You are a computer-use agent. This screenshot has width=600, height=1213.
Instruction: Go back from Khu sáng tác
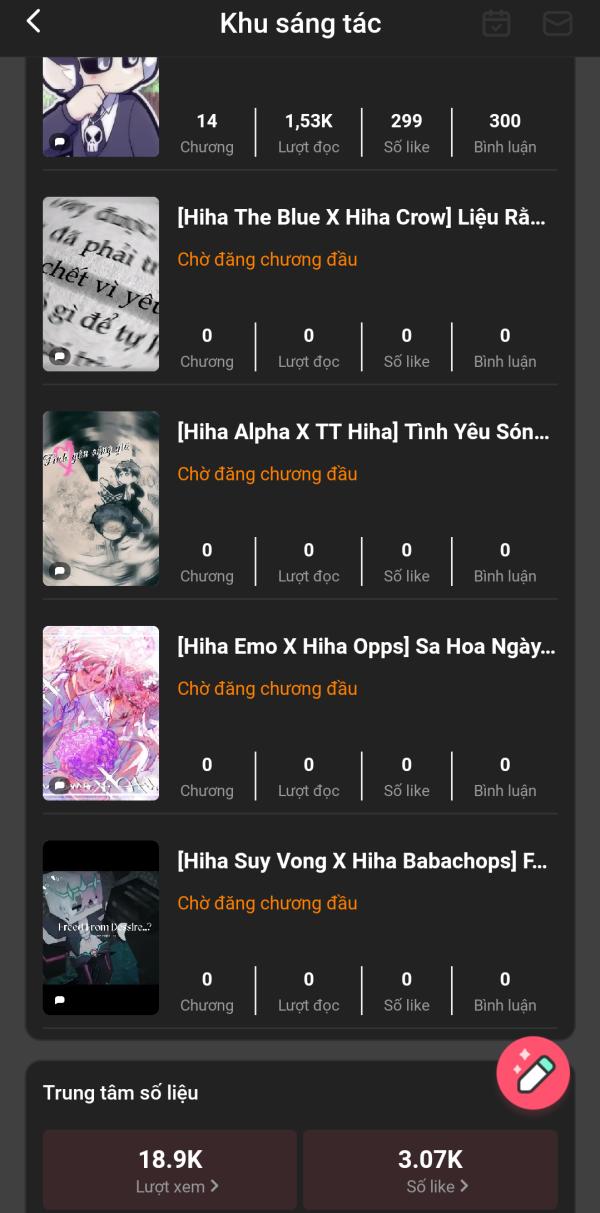tap(34, 22)
